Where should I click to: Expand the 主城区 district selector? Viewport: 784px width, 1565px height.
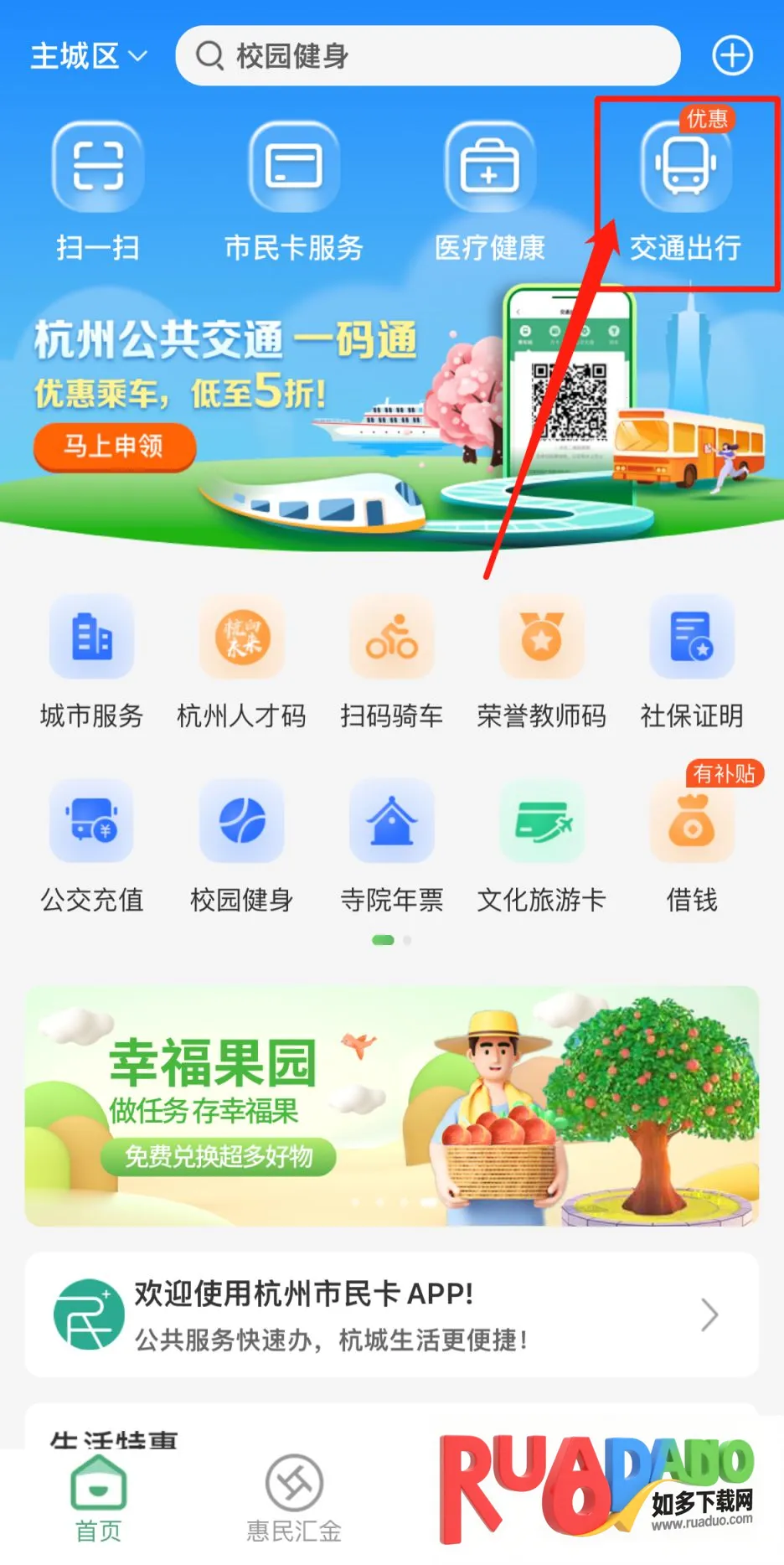click(x=84, y=55)
